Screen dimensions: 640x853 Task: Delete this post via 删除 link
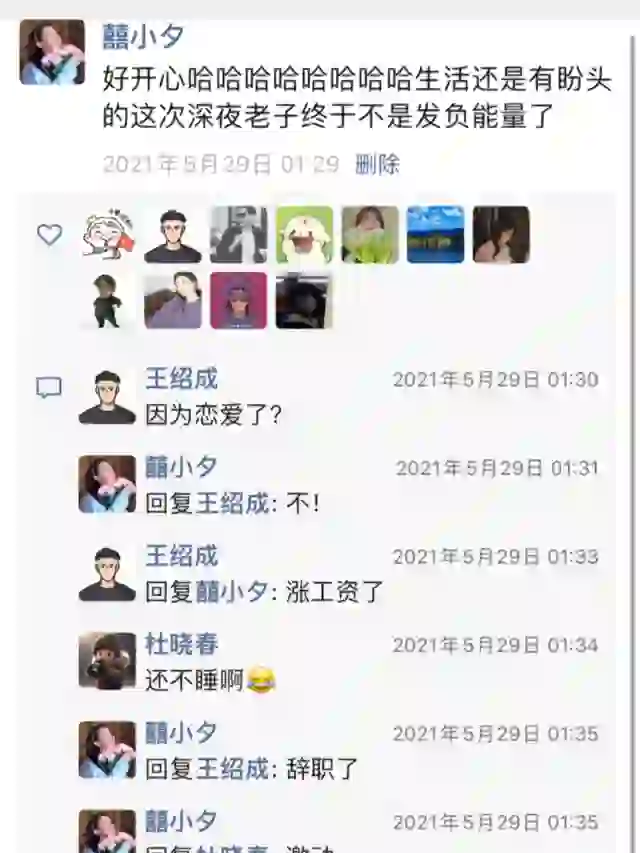377,164
